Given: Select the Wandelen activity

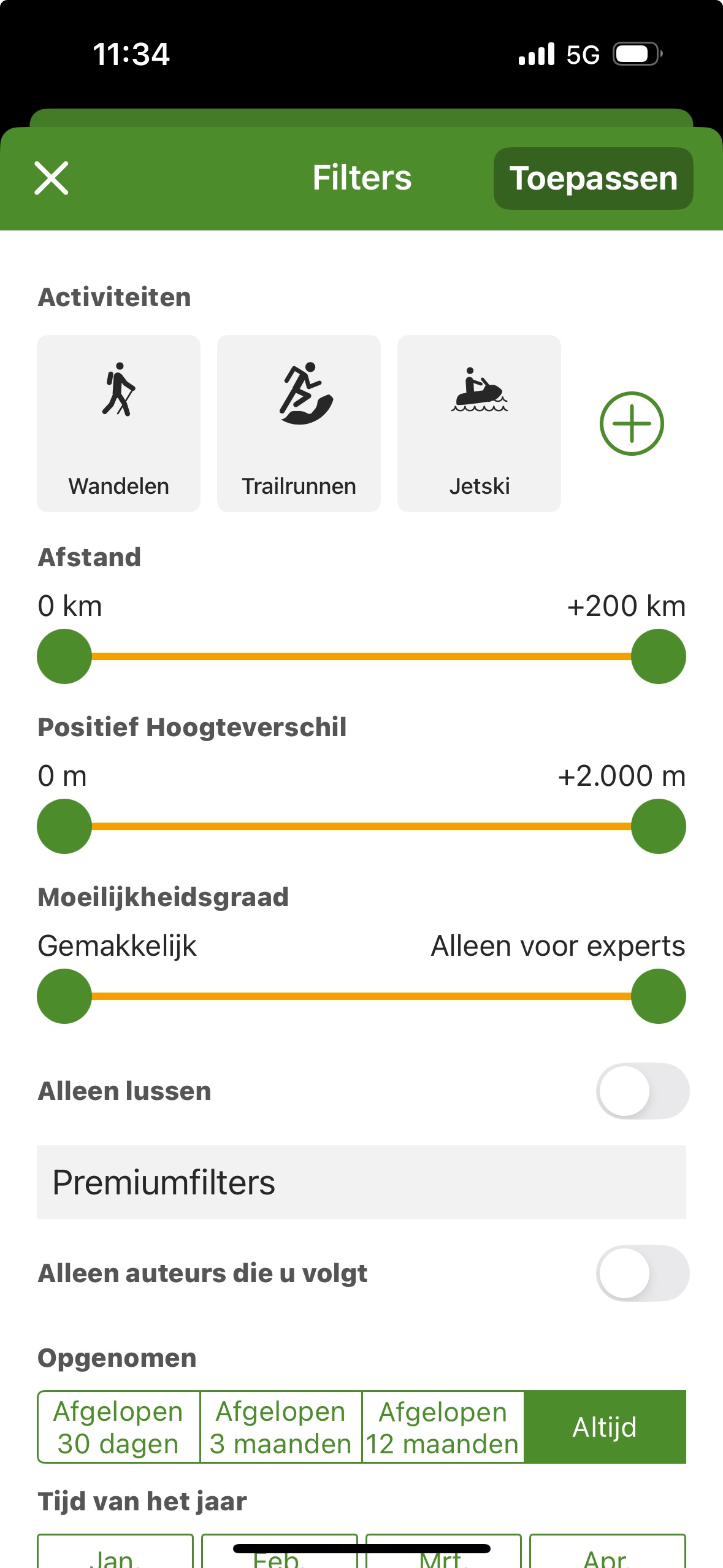Looking at the screenshot, I should (x=118, y=423).
